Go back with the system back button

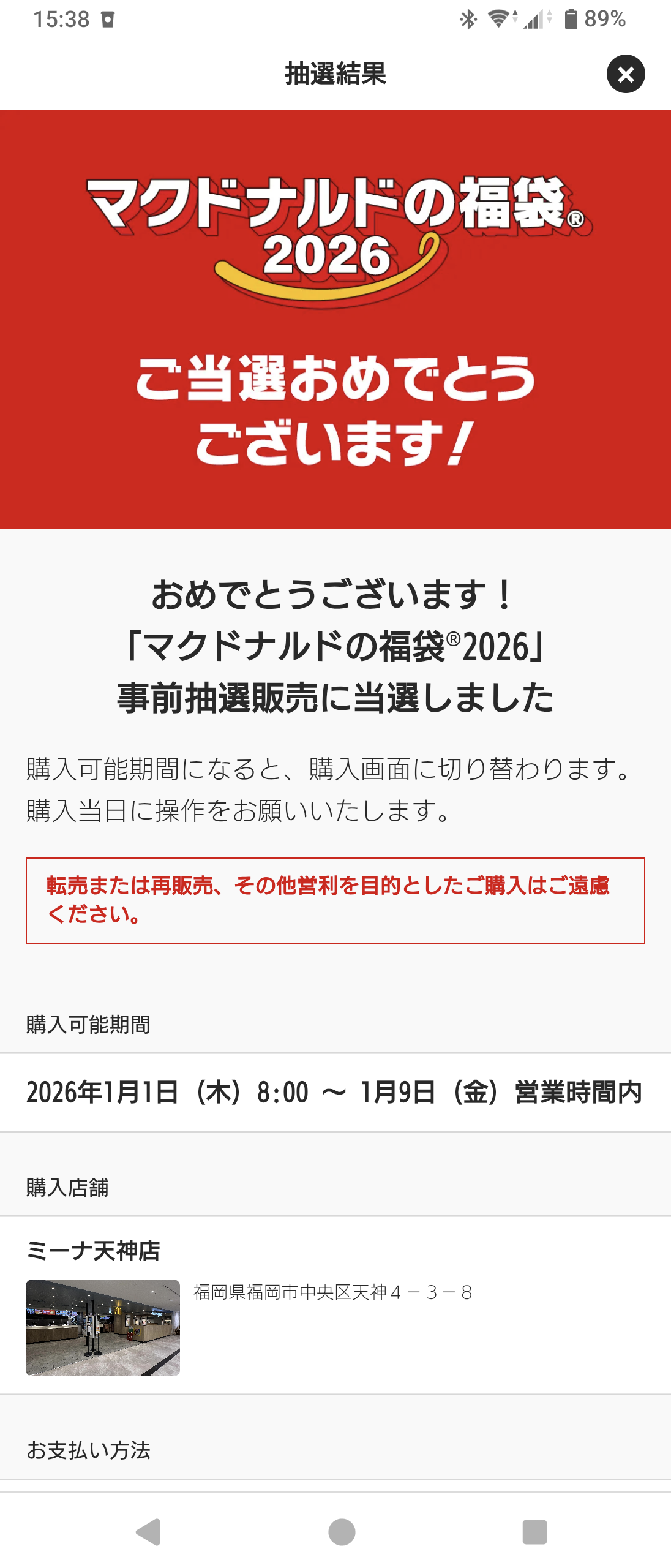149,1532
